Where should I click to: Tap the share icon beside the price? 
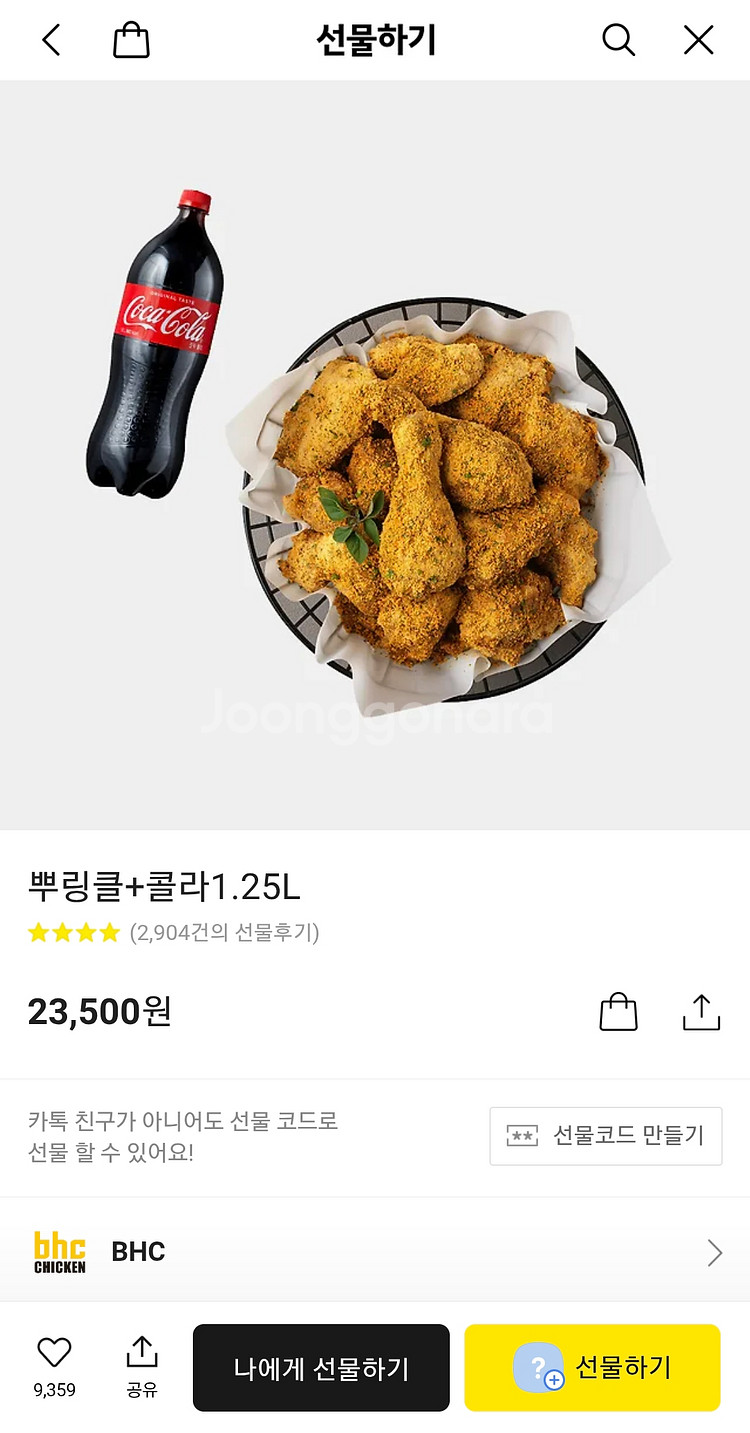pyautogui.click(x=701, y=1011)
